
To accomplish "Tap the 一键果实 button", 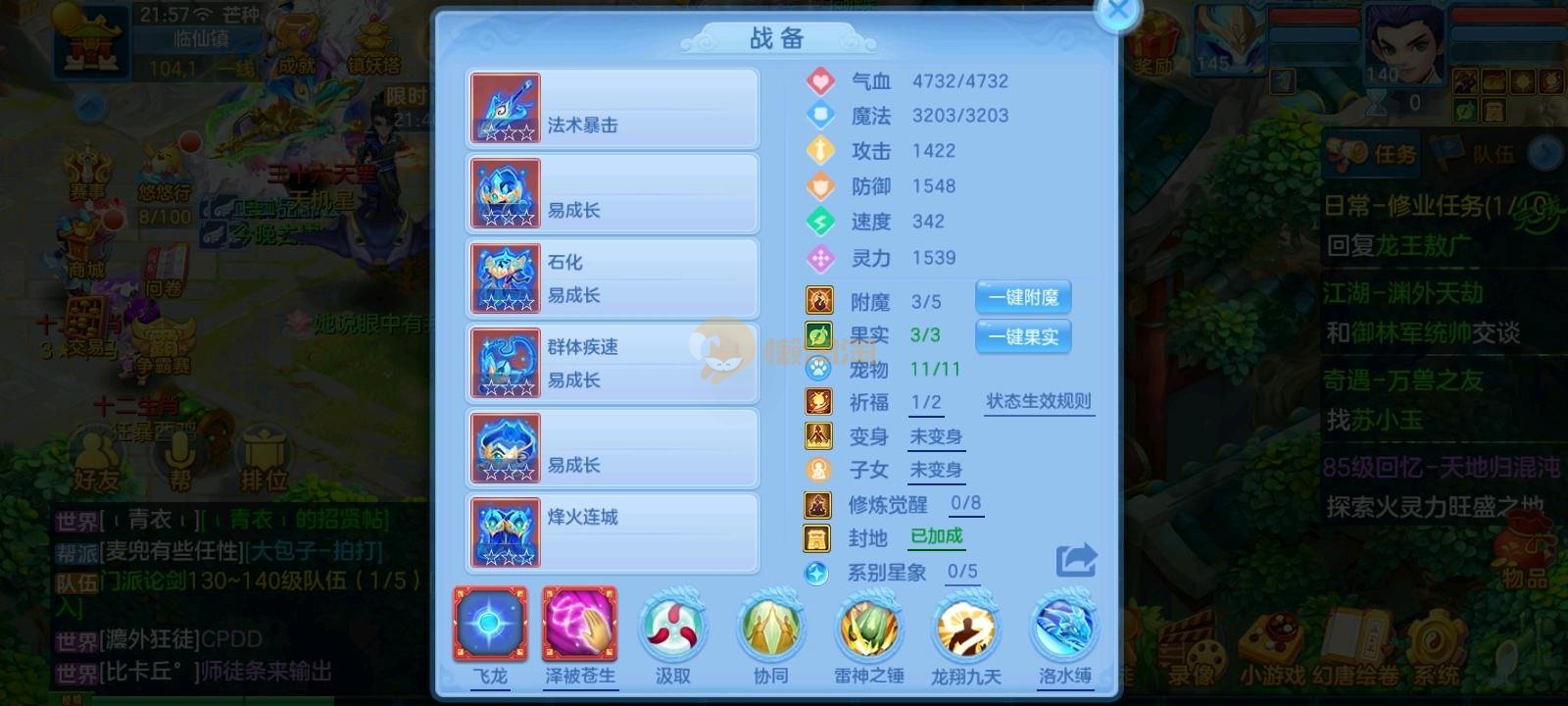I will tap(1023, 337).
